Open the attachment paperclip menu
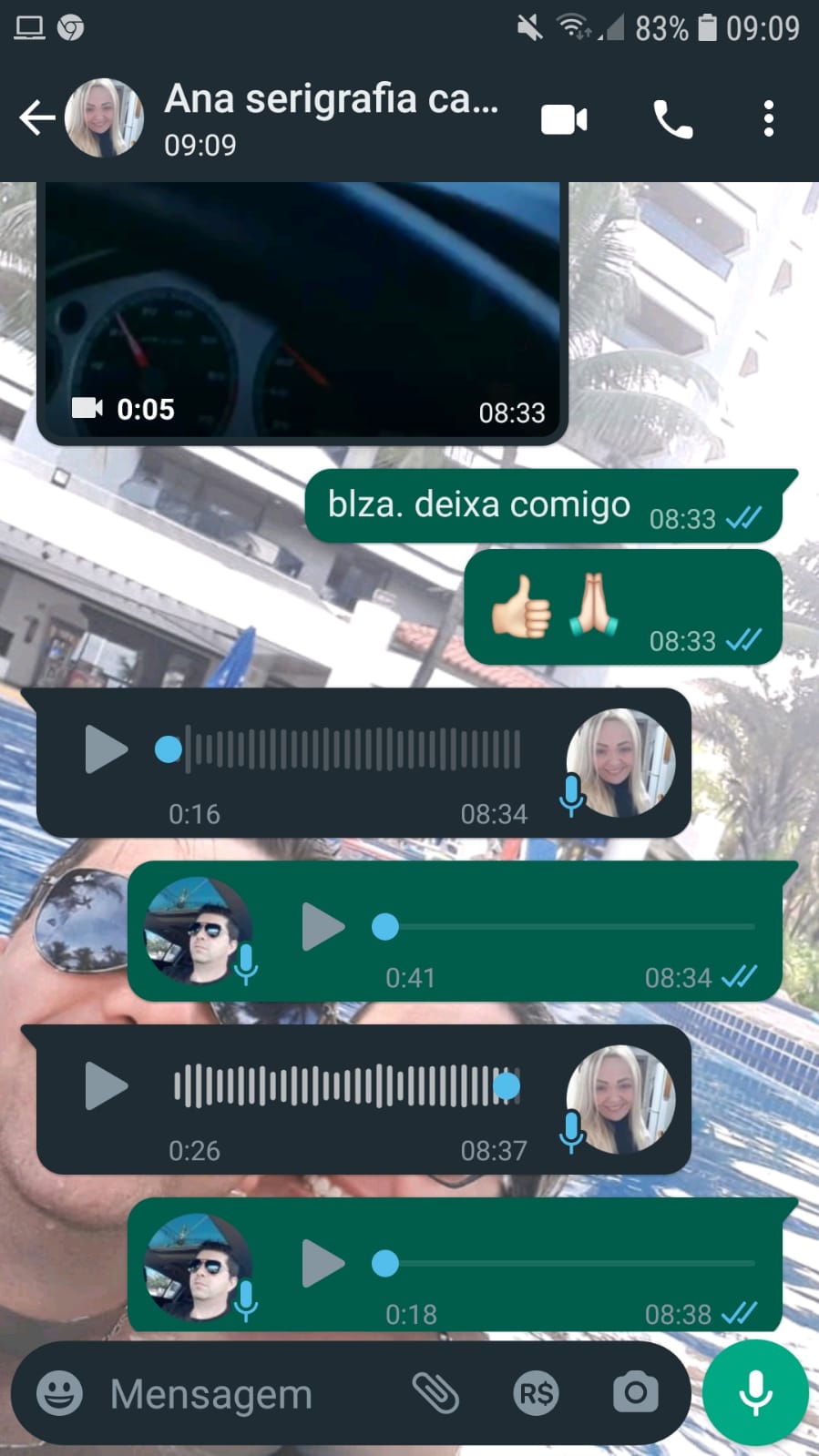The image size is (819, 1456). click(435, 1393)
